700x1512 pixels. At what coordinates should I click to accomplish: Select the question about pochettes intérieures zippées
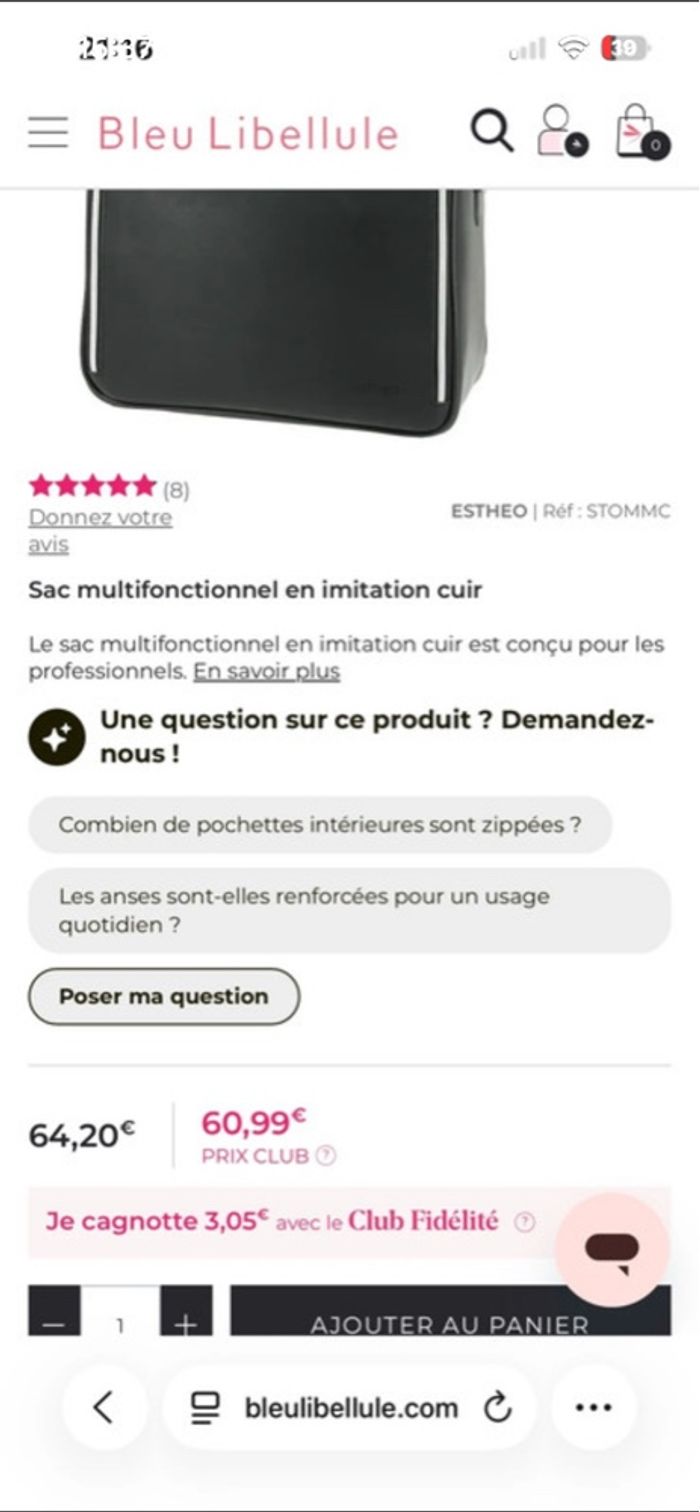coord(320,825)
